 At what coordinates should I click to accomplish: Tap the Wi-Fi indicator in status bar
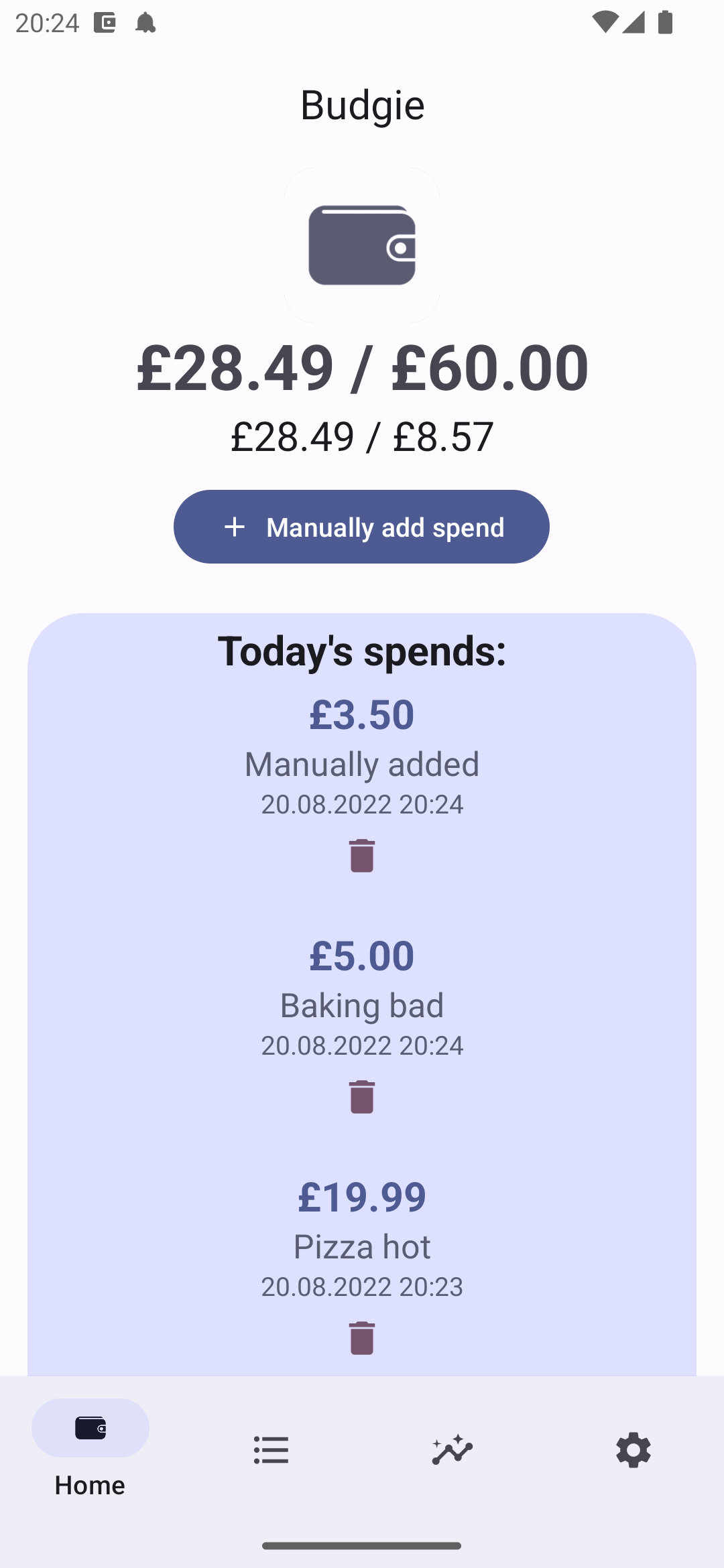pyautogui.click(x=605, y=22)
